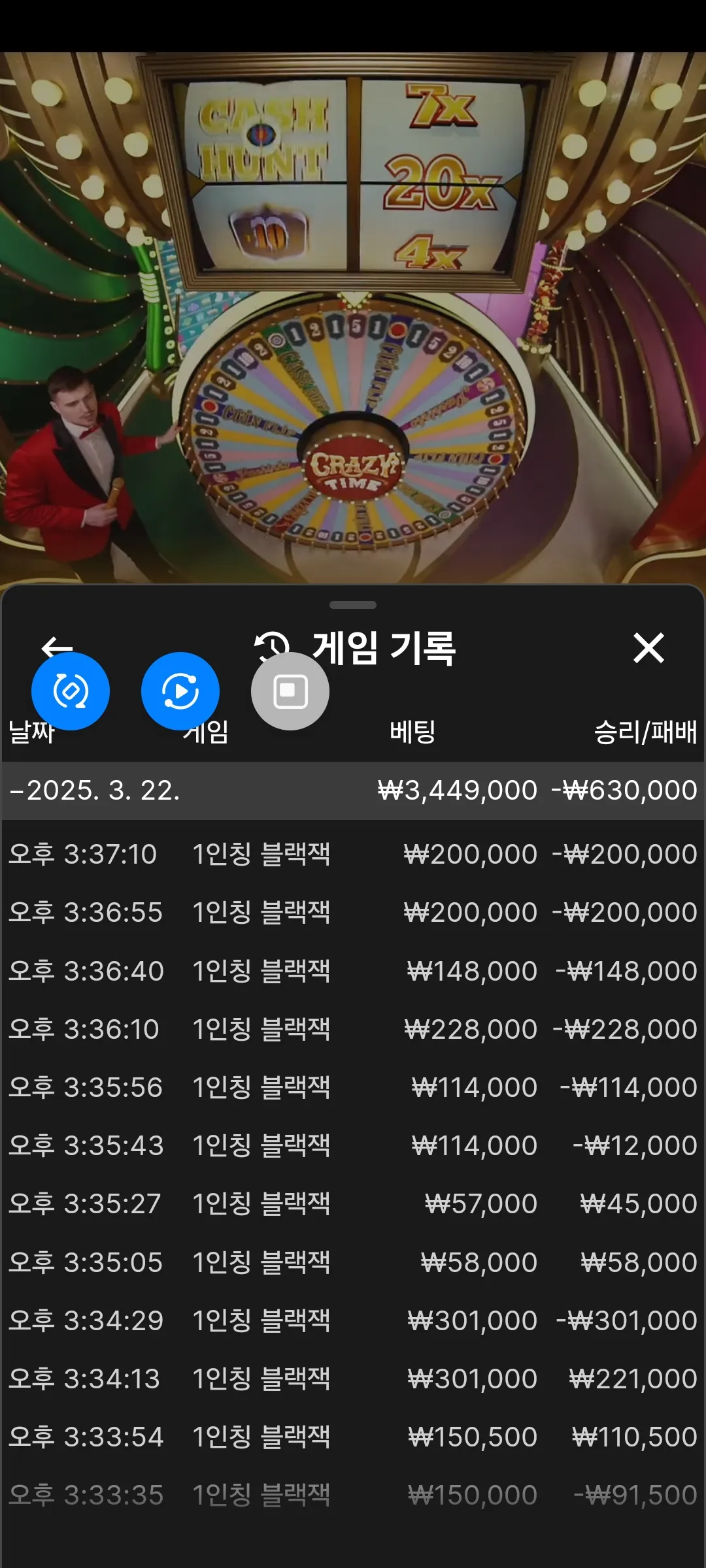Open the 오후 3:34:13 blackjack record

353,1379
